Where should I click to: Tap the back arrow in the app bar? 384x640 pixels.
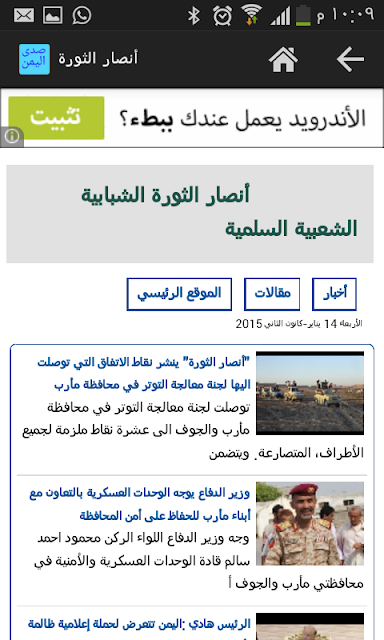point(350,59)
